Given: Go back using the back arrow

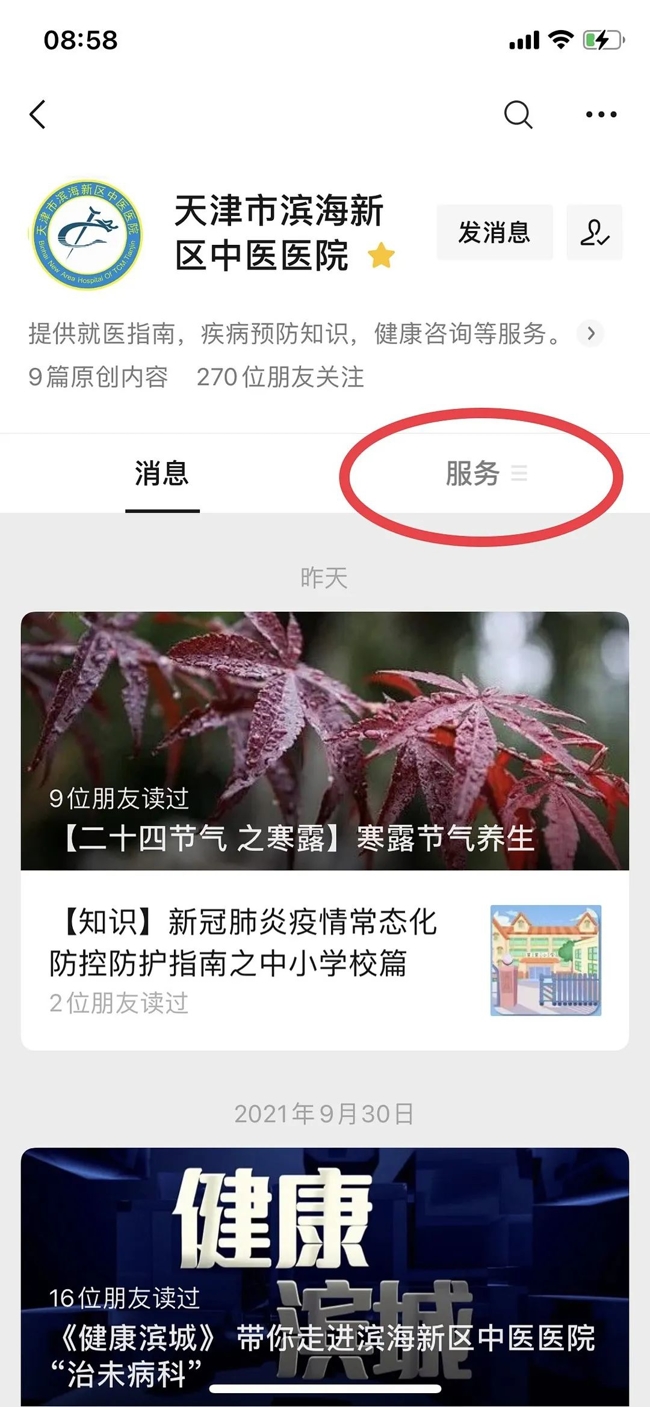Looking at the screenshot, I should [x=38, y=115].
